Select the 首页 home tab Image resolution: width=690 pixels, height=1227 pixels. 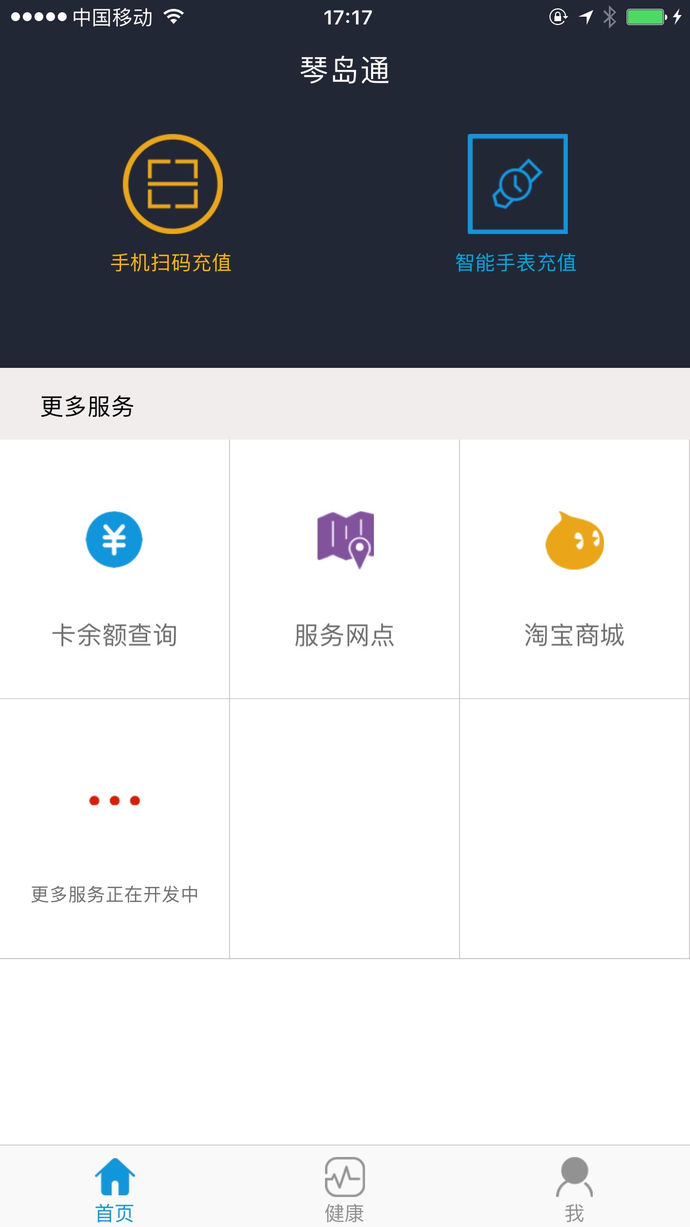114,1188
